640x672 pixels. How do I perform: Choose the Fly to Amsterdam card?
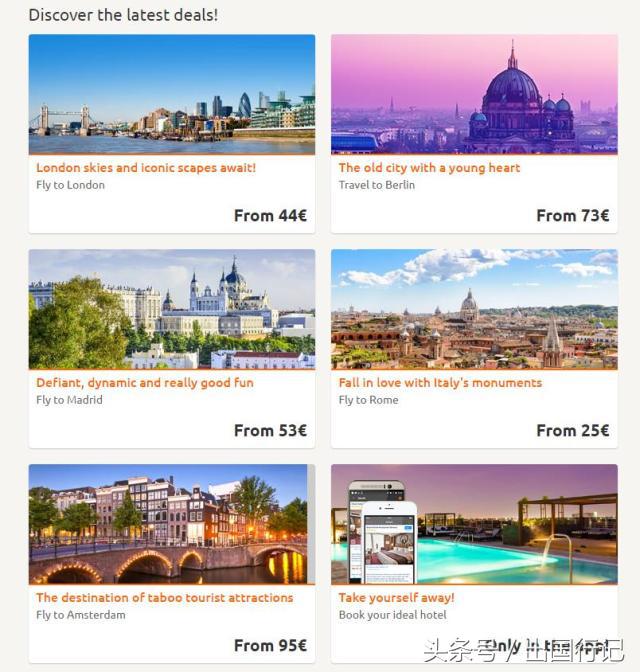(171, 563)
